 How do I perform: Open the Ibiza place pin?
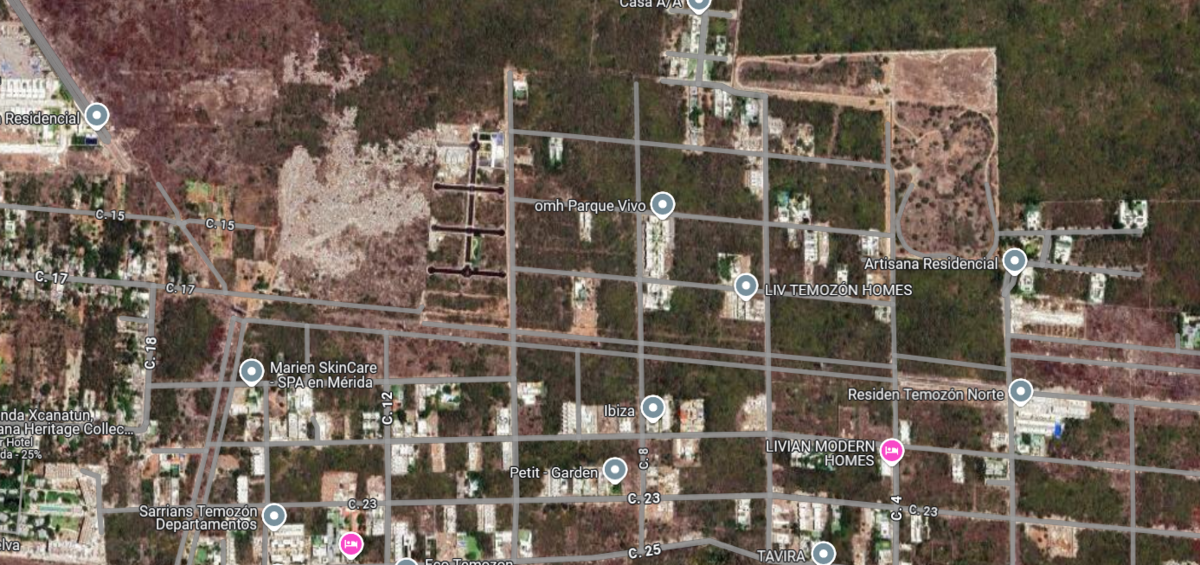pyautogui.click(x=653, y=407)
